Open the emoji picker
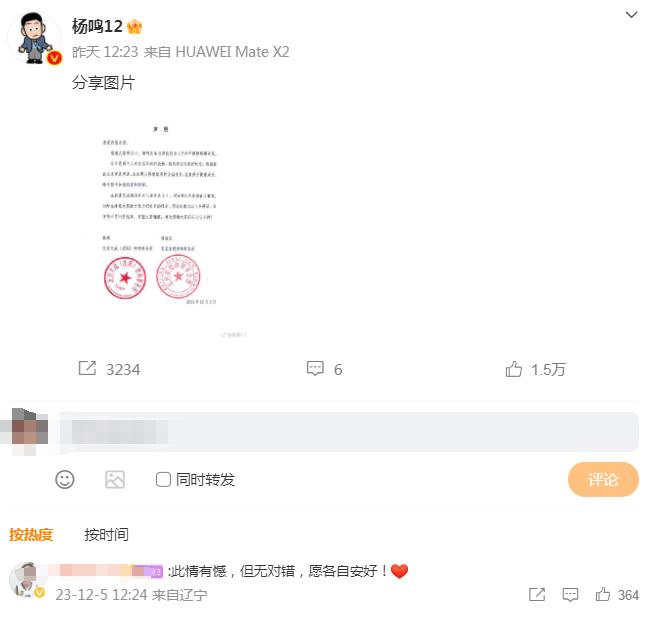 click(x=65, y=480)
